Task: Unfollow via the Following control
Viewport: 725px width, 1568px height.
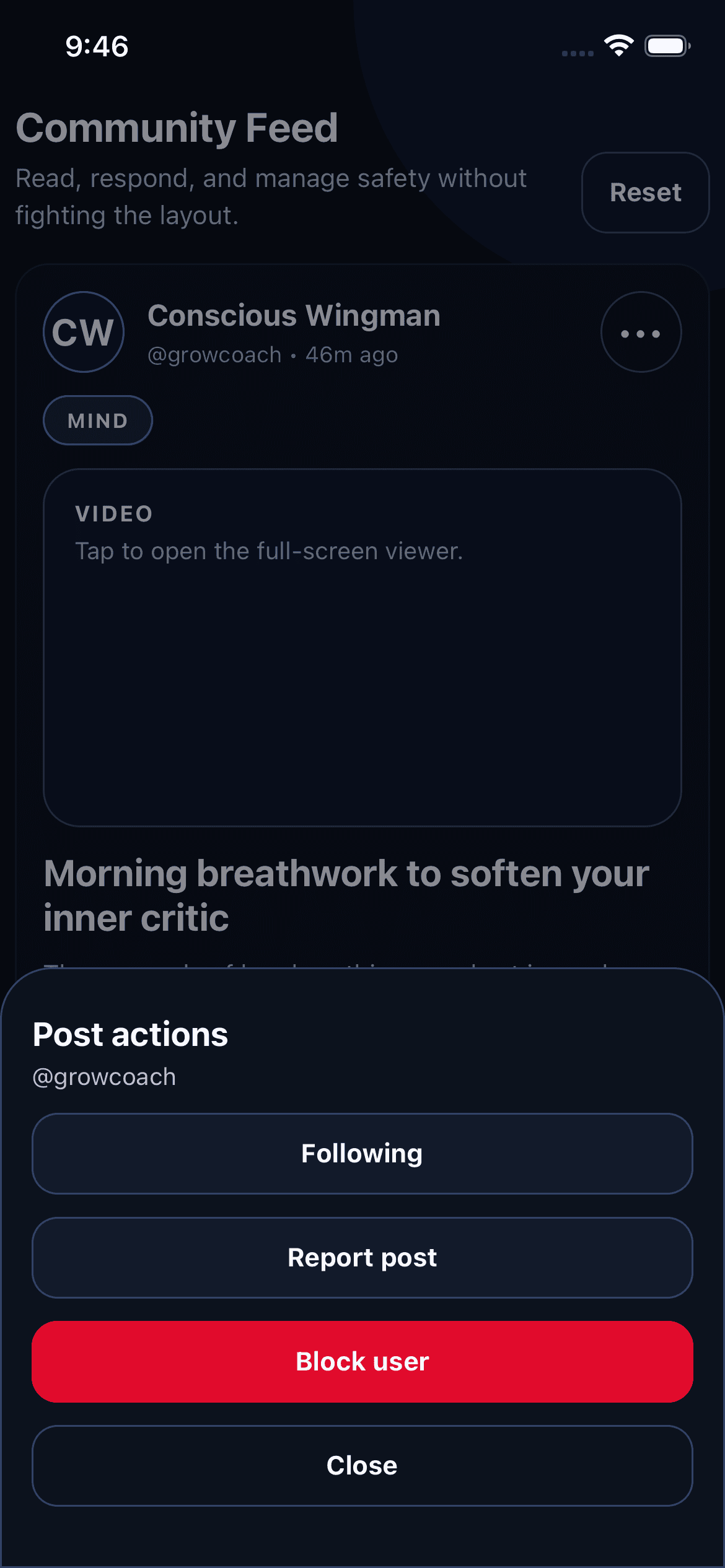Action: click(362, 1153)
